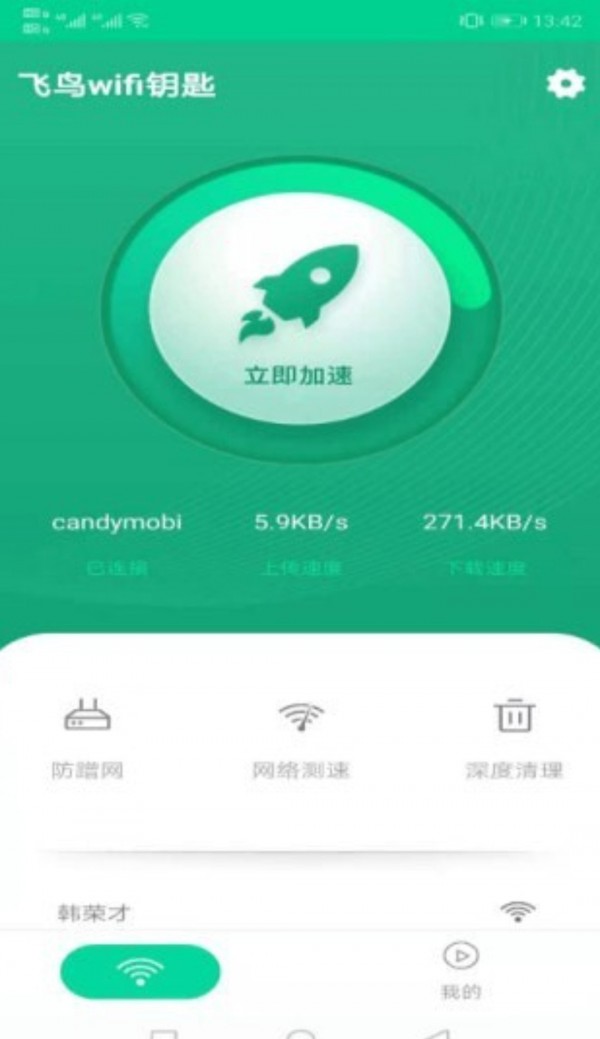This screenshot has width=600, height=1039.
Task: Open the settings gear icon
Action: (x=565, y=85)
